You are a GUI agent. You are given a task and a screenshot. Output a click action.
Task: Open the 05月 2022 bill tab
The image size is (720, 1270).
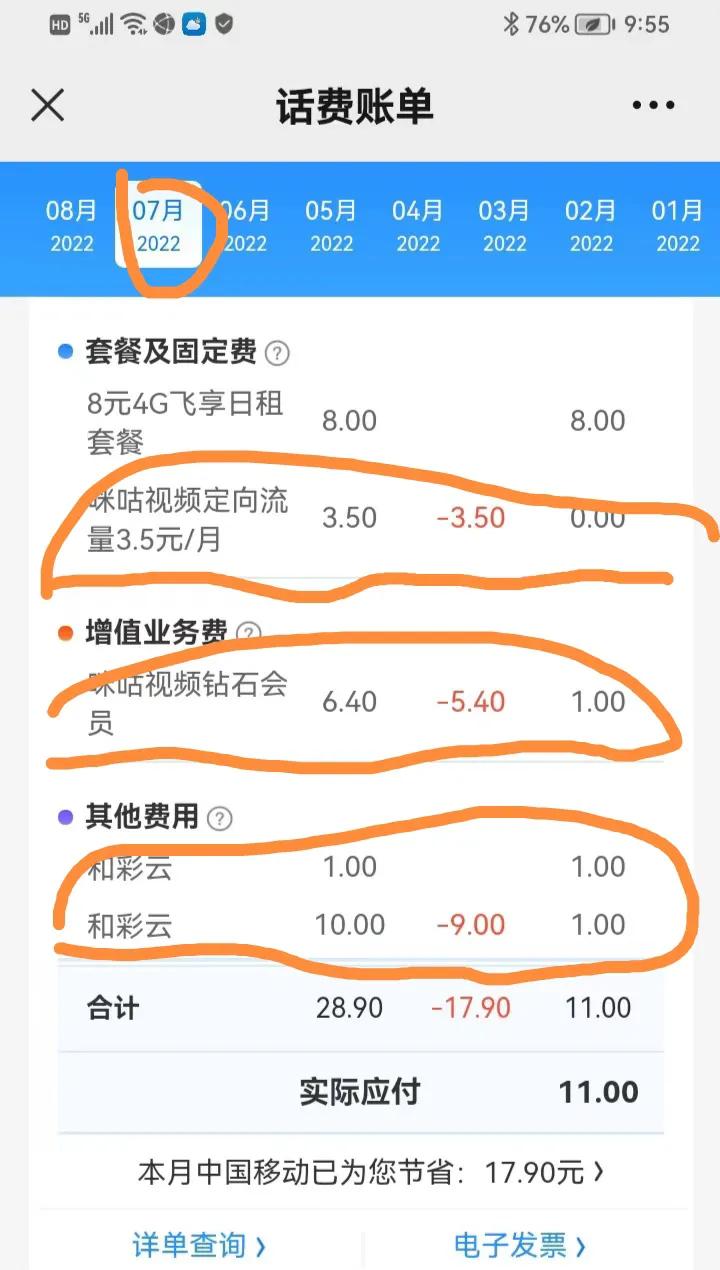pyautogui.click(x=331, y=225)
